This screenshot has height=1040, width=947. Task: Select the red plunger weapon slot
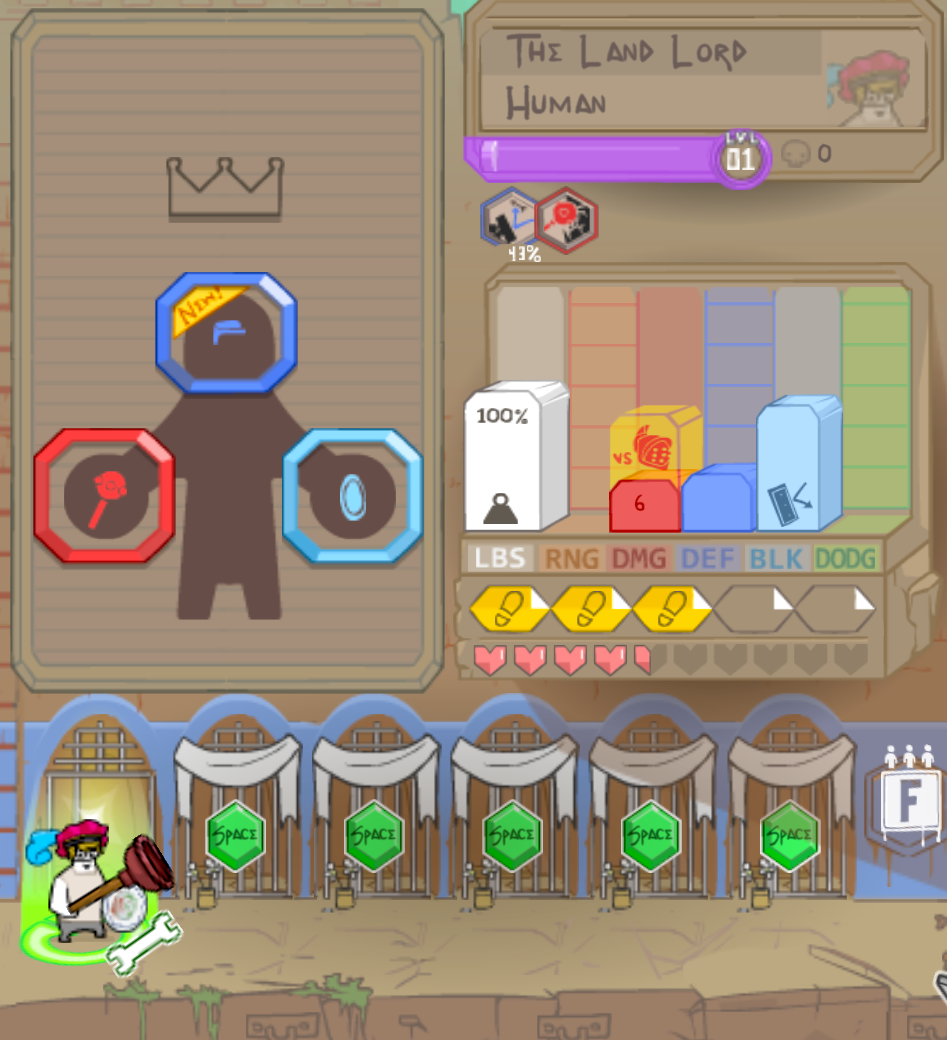[104, 495]
